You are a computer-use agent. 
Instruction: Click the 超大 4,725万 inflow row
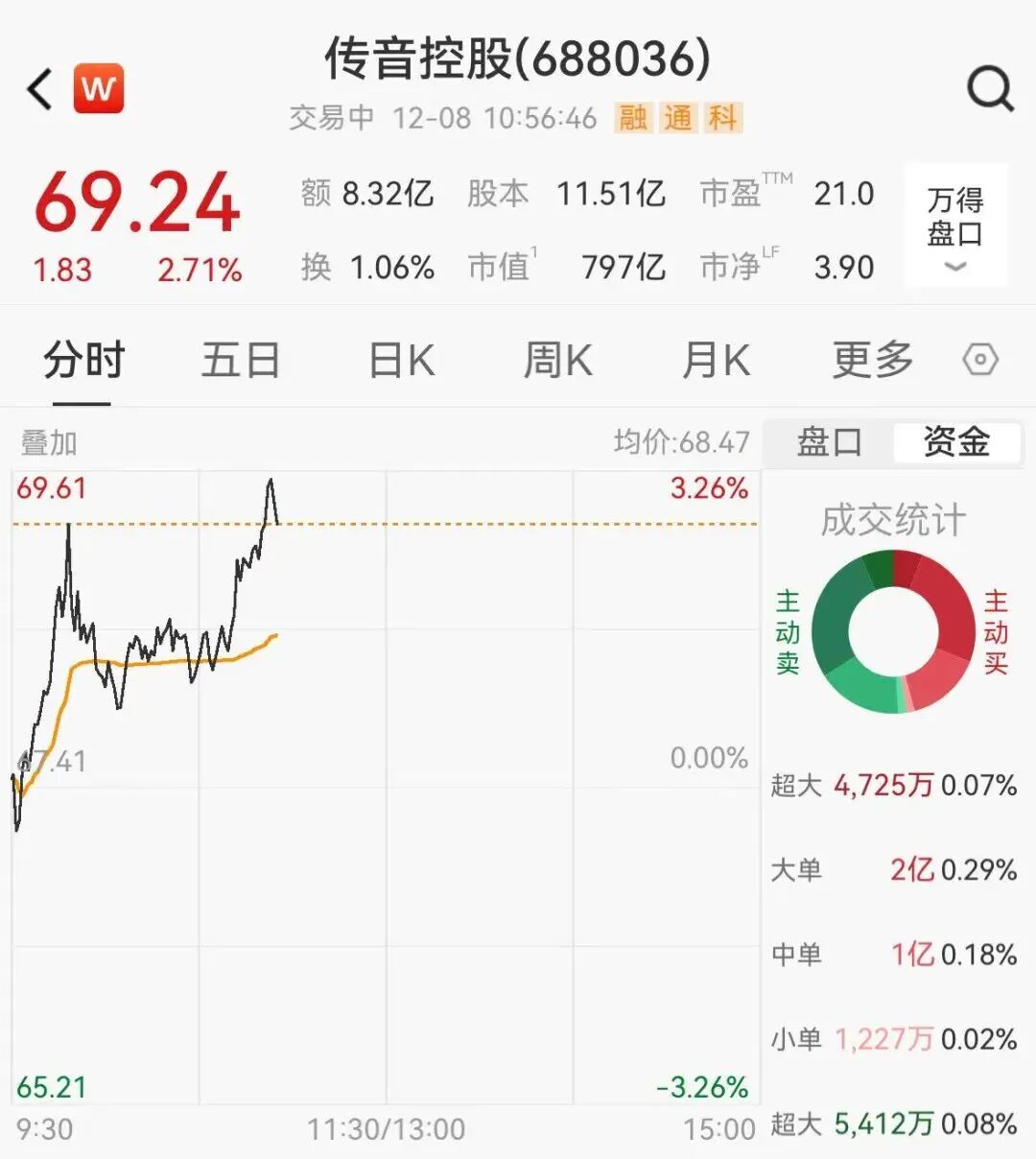(892, 785)
